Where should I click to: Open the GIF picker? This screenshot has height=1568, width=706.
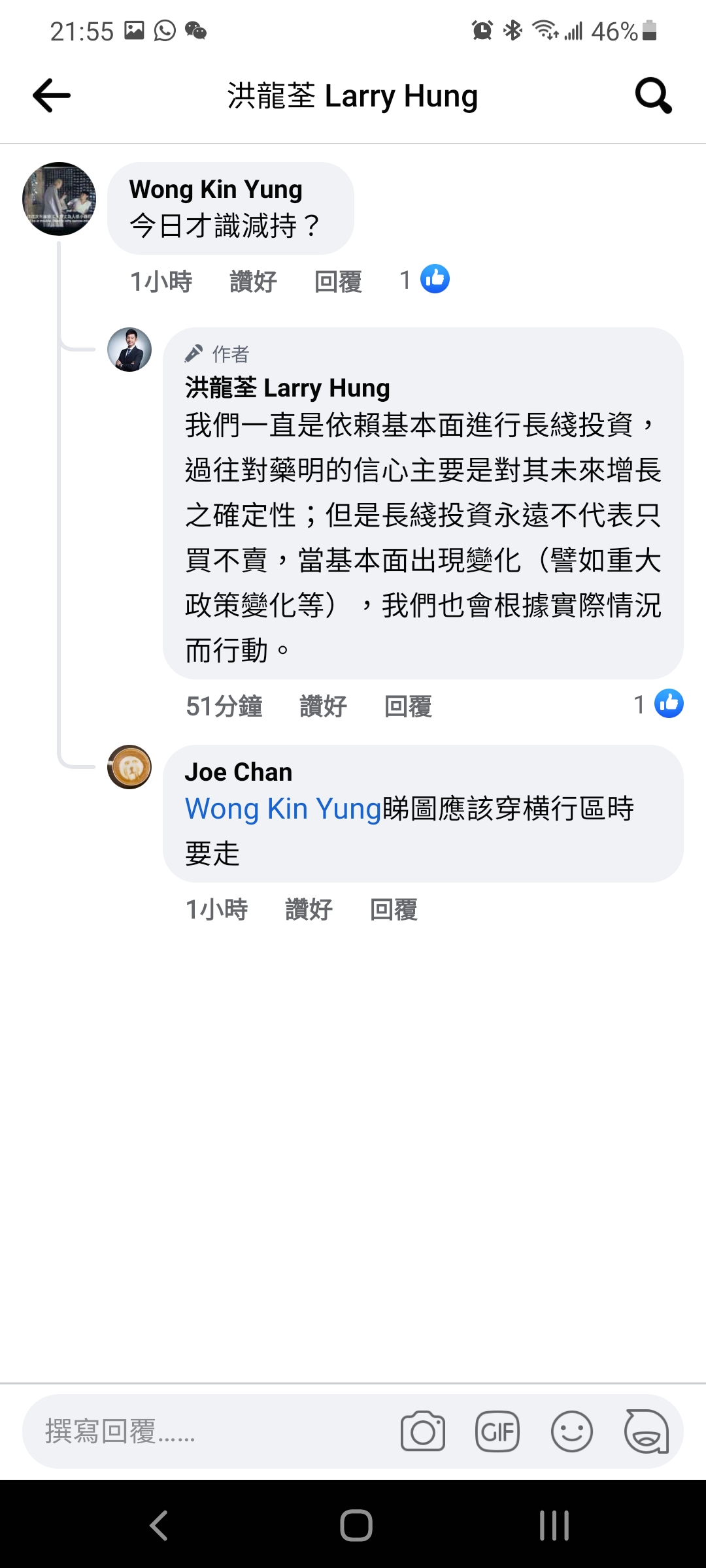[497, 1431]
